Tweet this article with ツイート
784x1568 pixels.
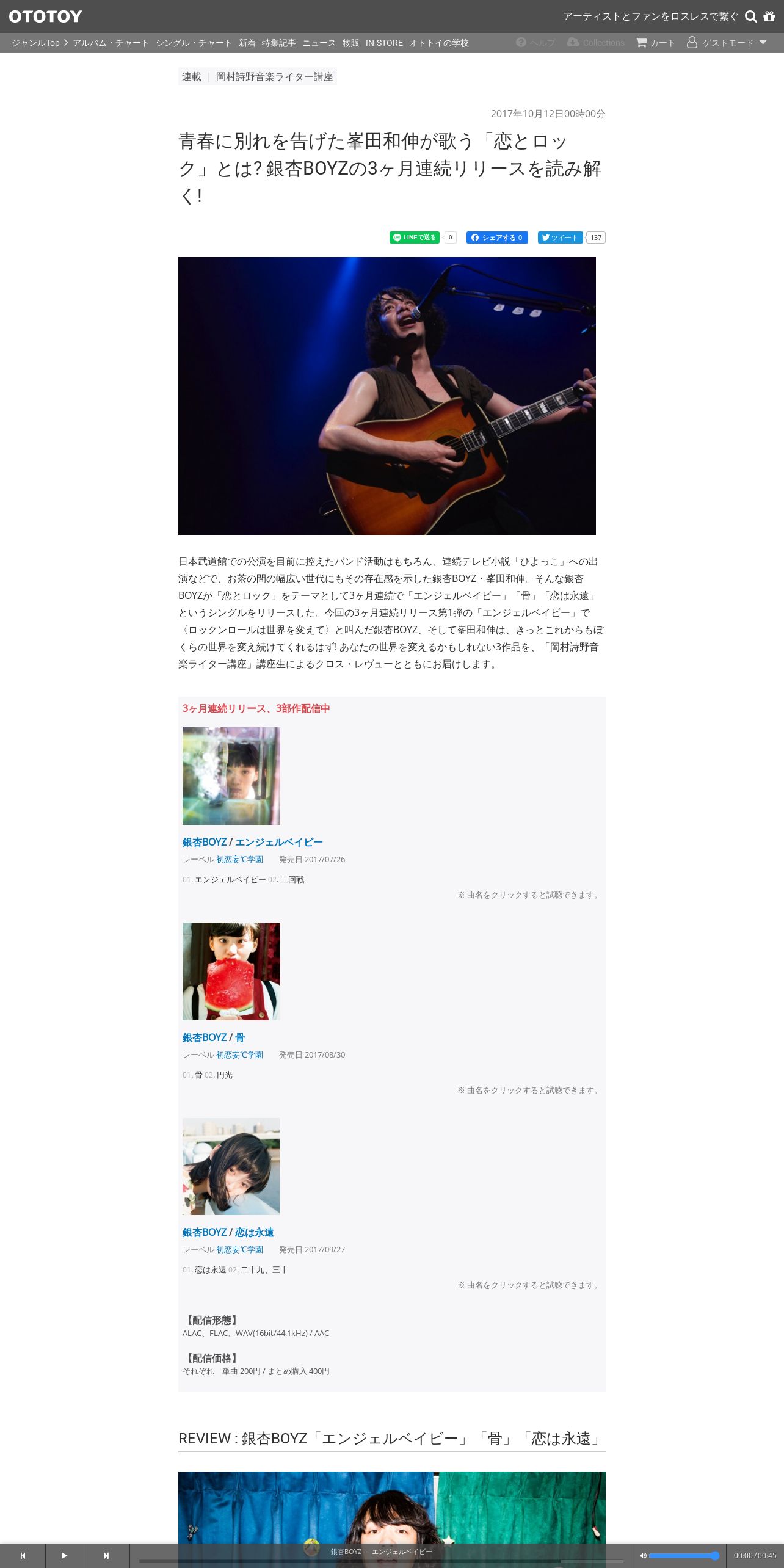[x=560, y=238]
